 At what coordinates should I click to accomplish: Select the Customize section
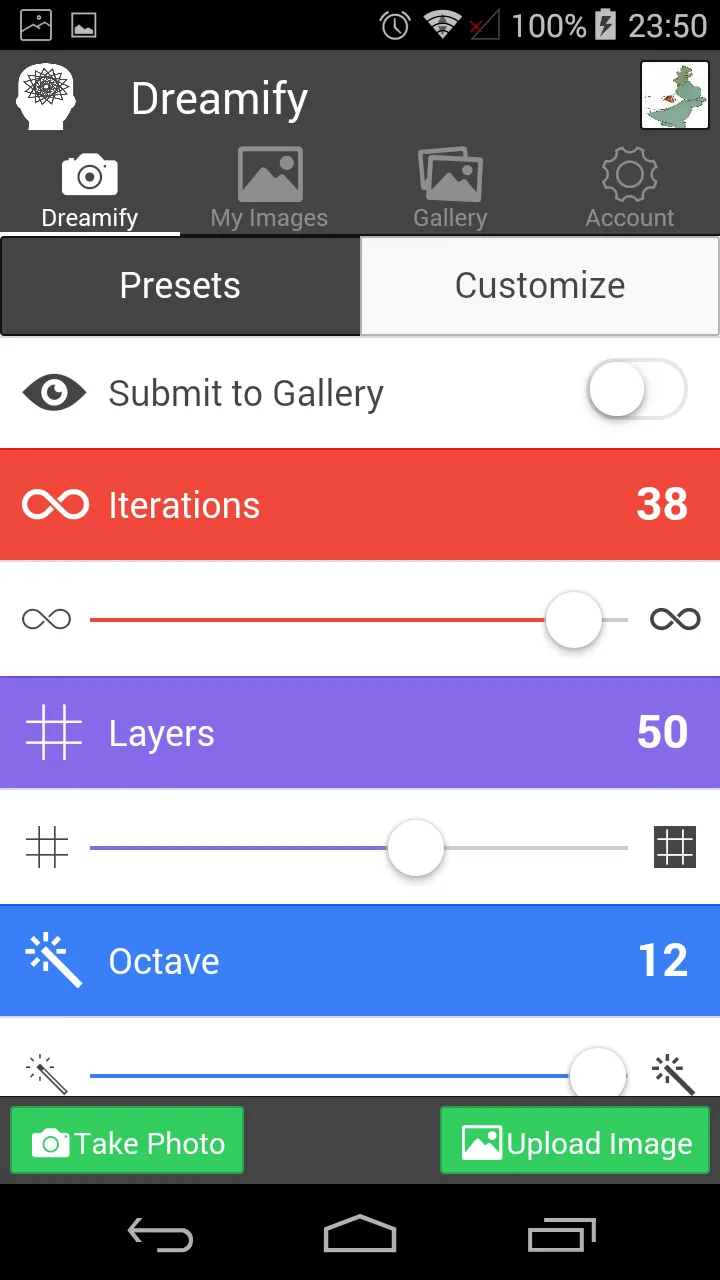click(x=540, y=286)
